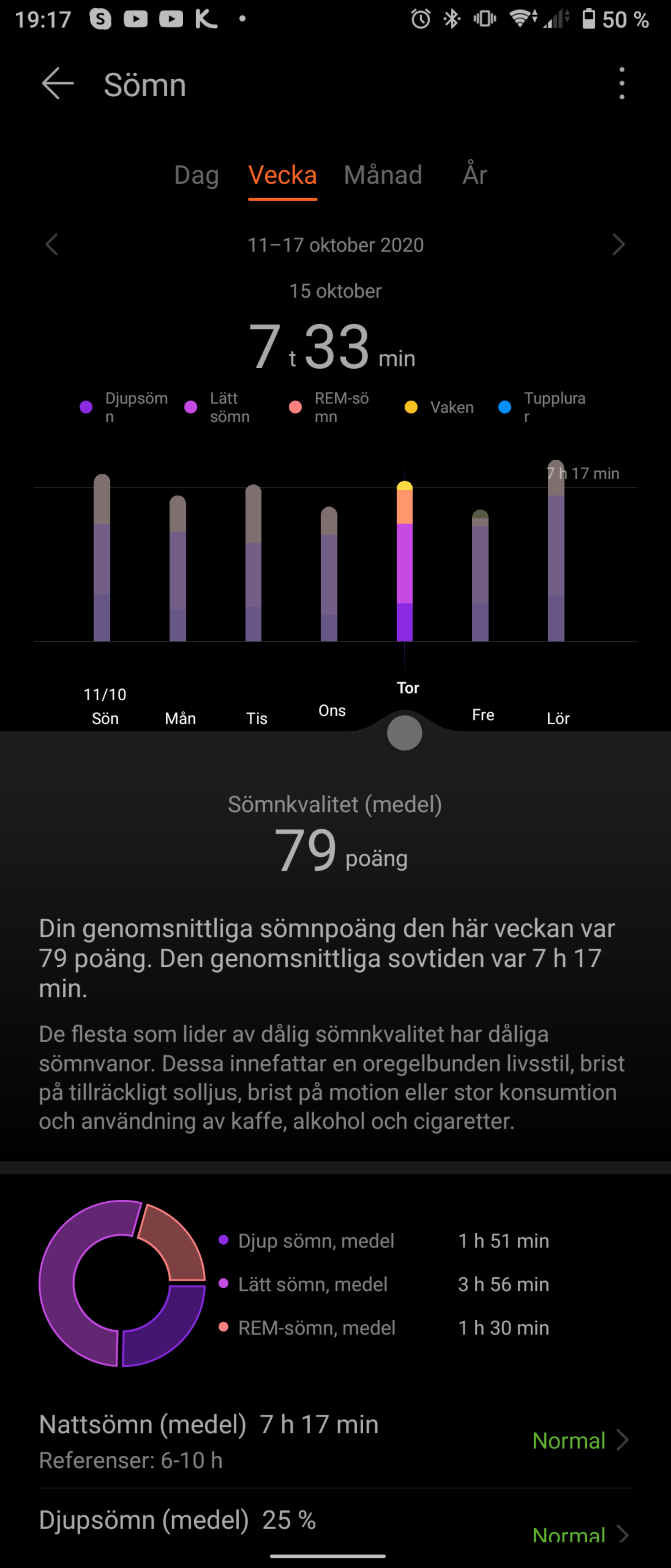671x1568 pixels.
Task: Go to the previous week
Action: pyautogui.click(x=52, y=245)
